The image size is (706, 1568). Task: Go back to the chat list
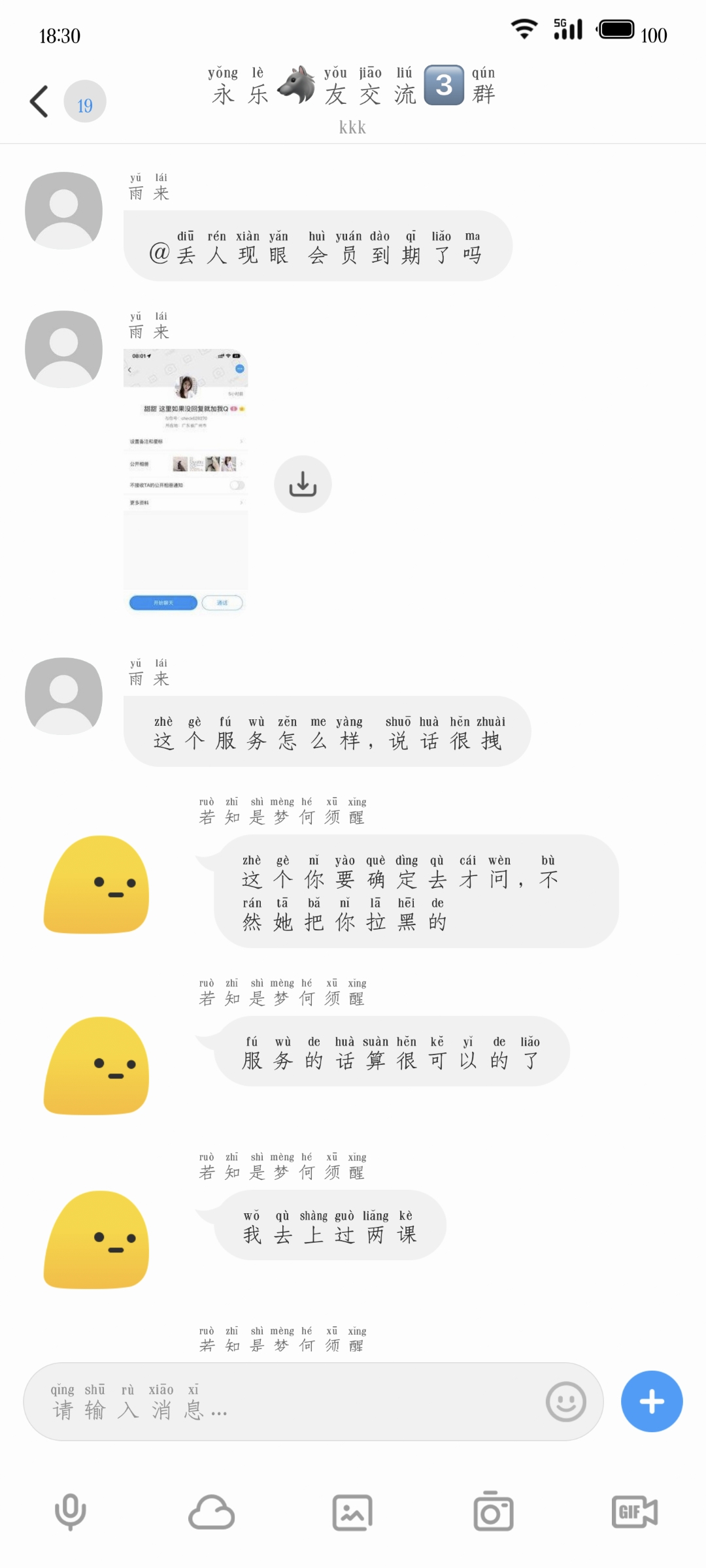pyautogui.click(x=39, y=101)
